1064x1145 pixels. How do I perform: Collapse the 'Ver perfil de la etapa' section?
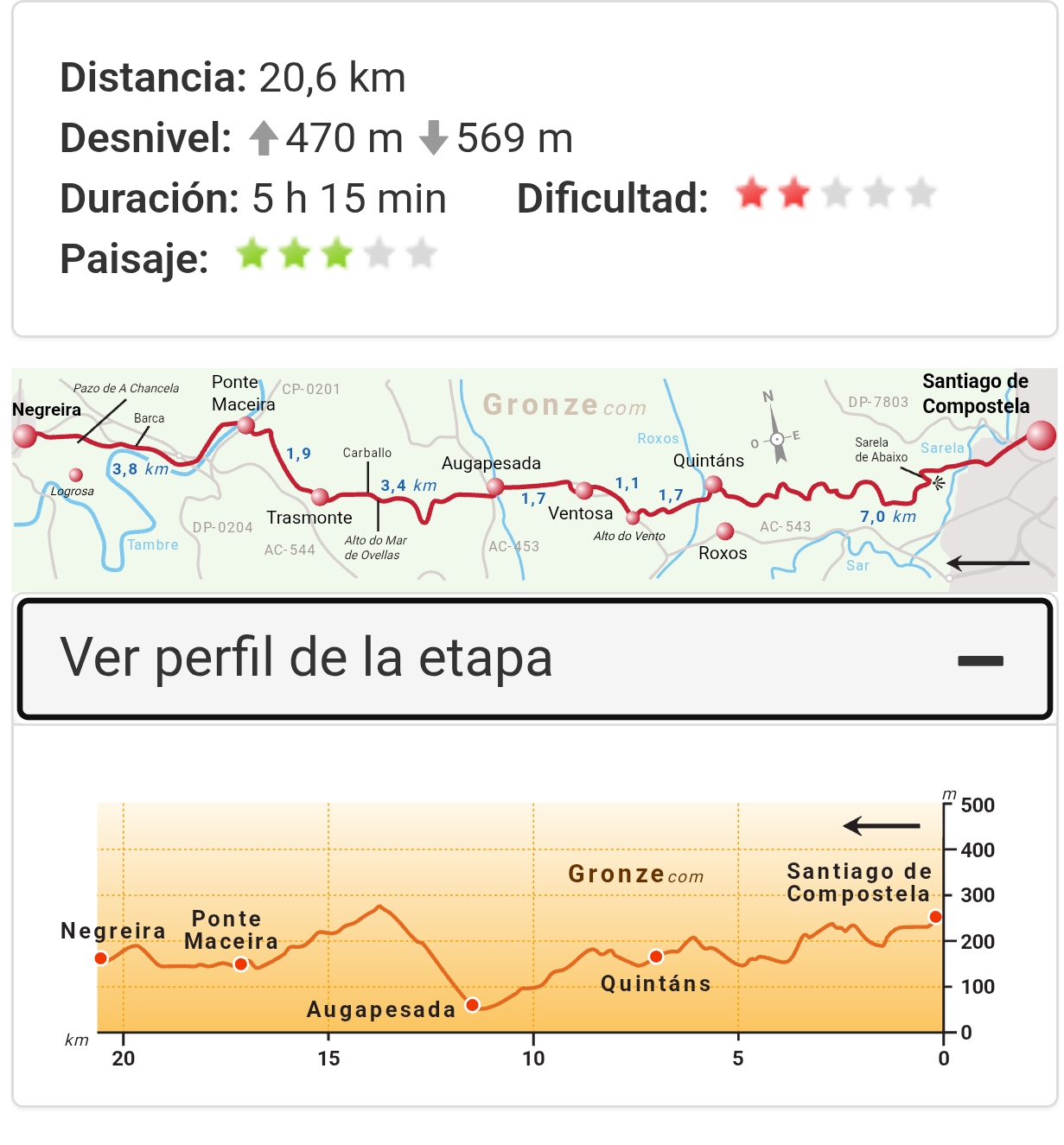[535, 658]
